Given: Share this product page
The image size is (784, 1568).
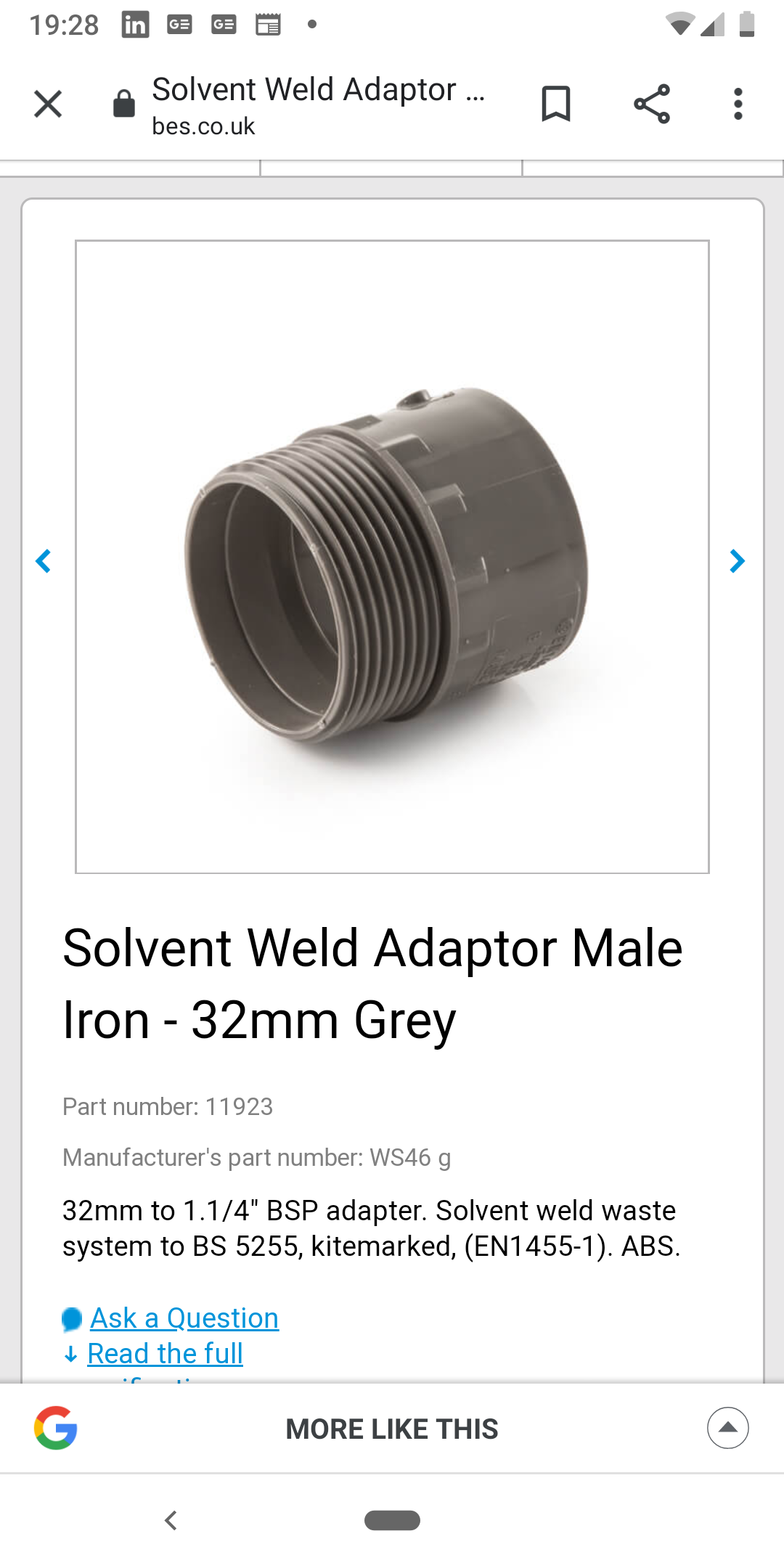Looking at the screenshot, I should [651, 104].
